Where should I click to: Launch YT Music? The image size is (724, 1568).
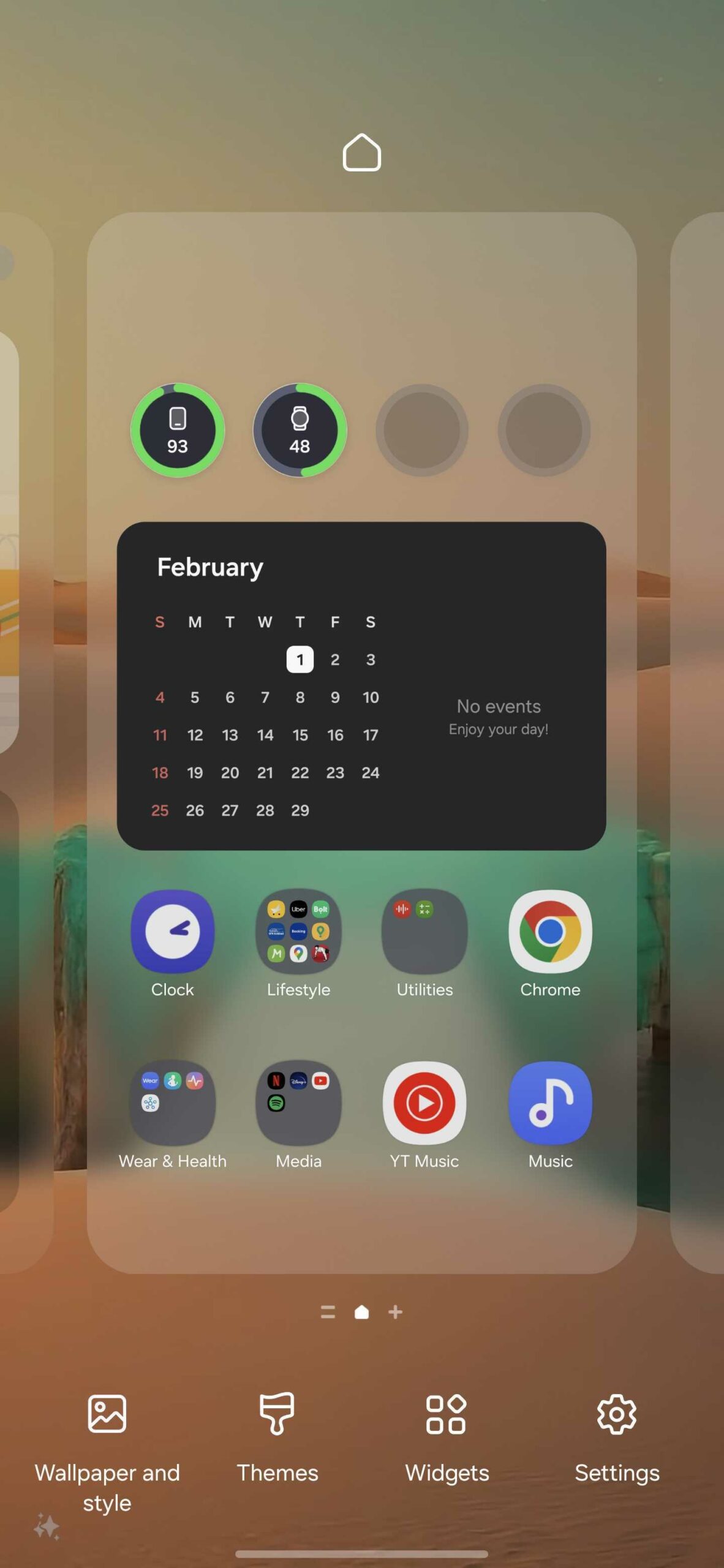click(x=424, y=1103)
